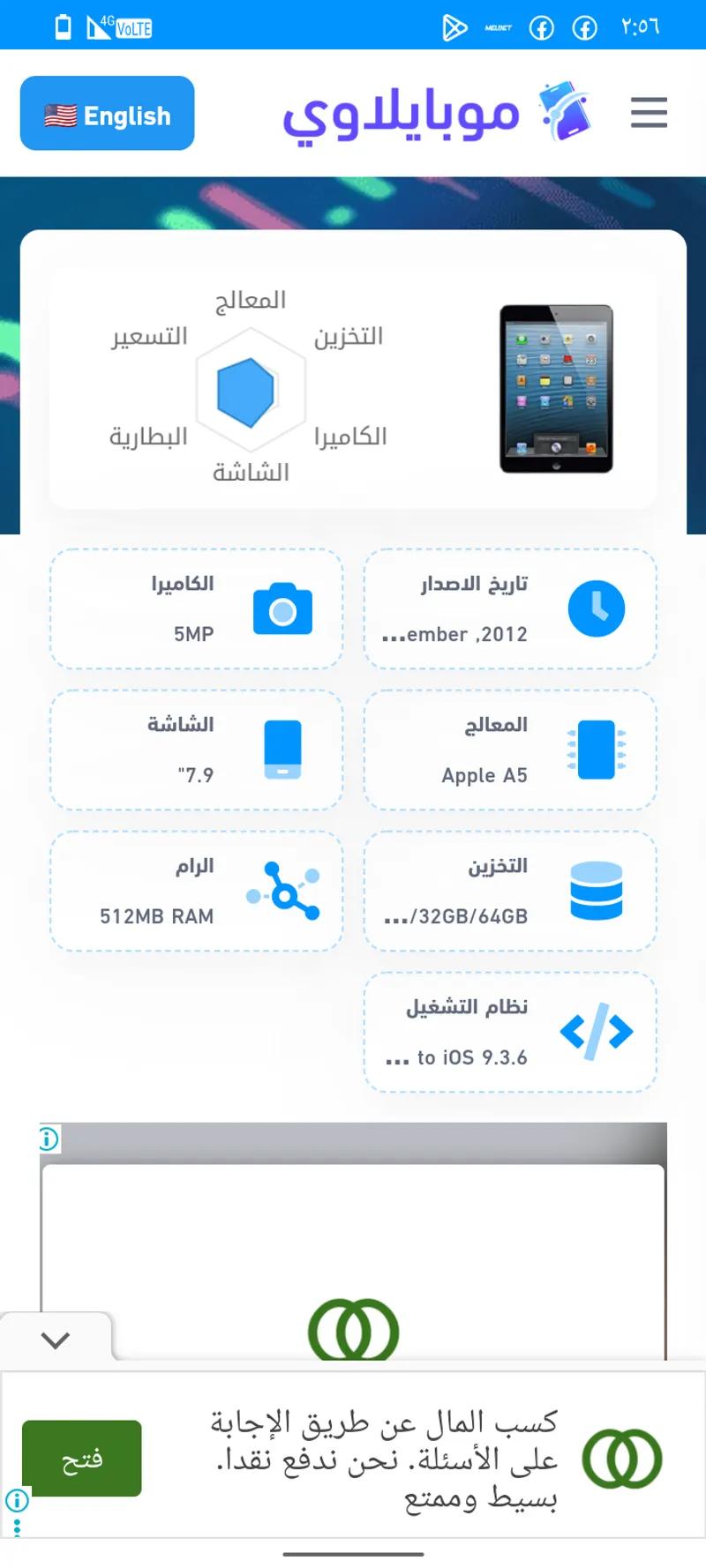Switch site language using the English button
The image size is (706, 1568).
106,113
